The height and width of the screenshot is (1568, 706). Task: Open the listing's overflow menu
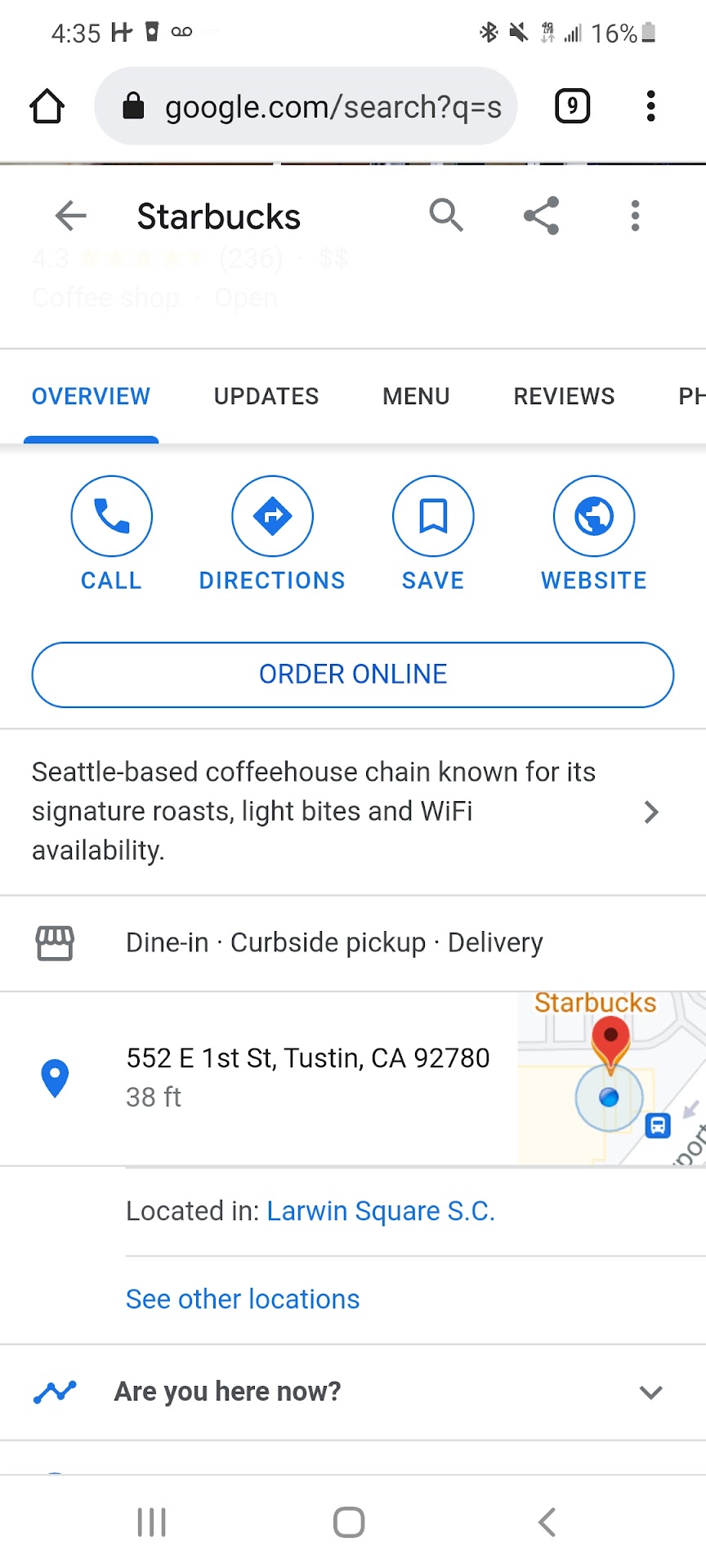click(635, 216)
